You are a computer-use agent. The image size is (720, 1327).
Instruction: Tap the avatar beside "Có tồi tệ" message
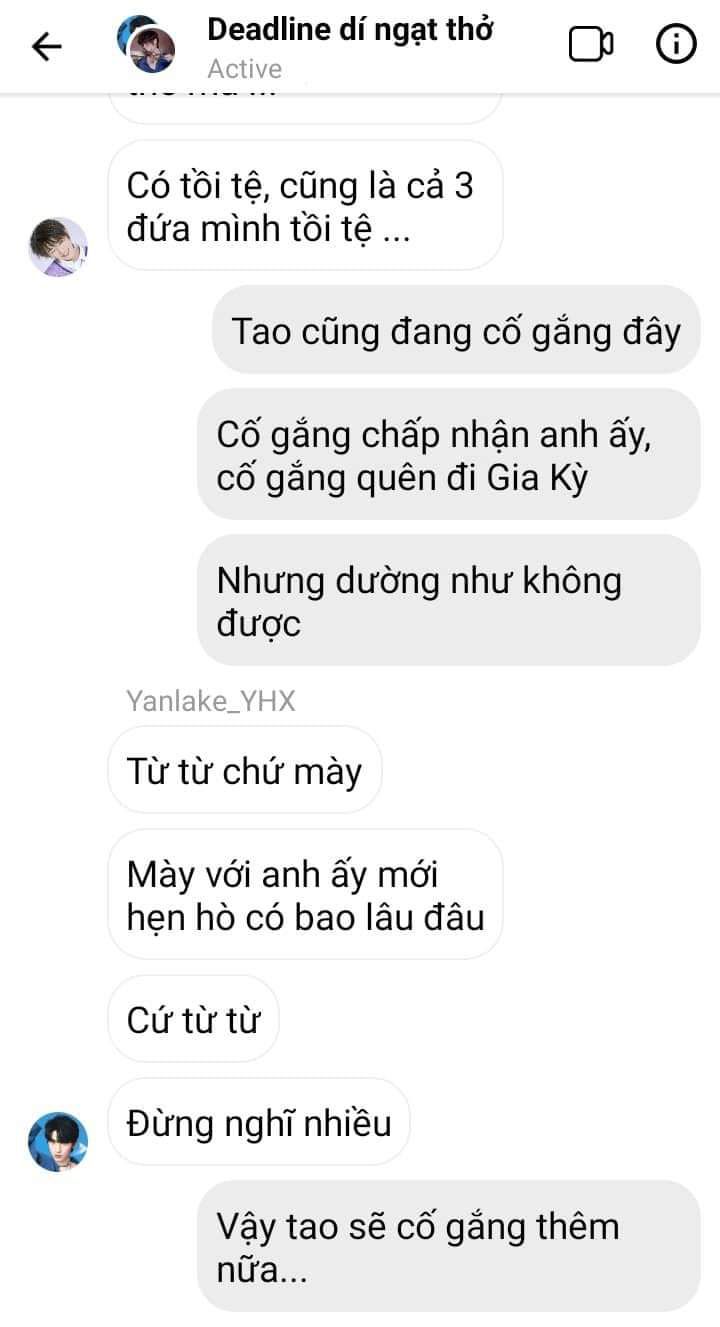(x=58, y=246)
